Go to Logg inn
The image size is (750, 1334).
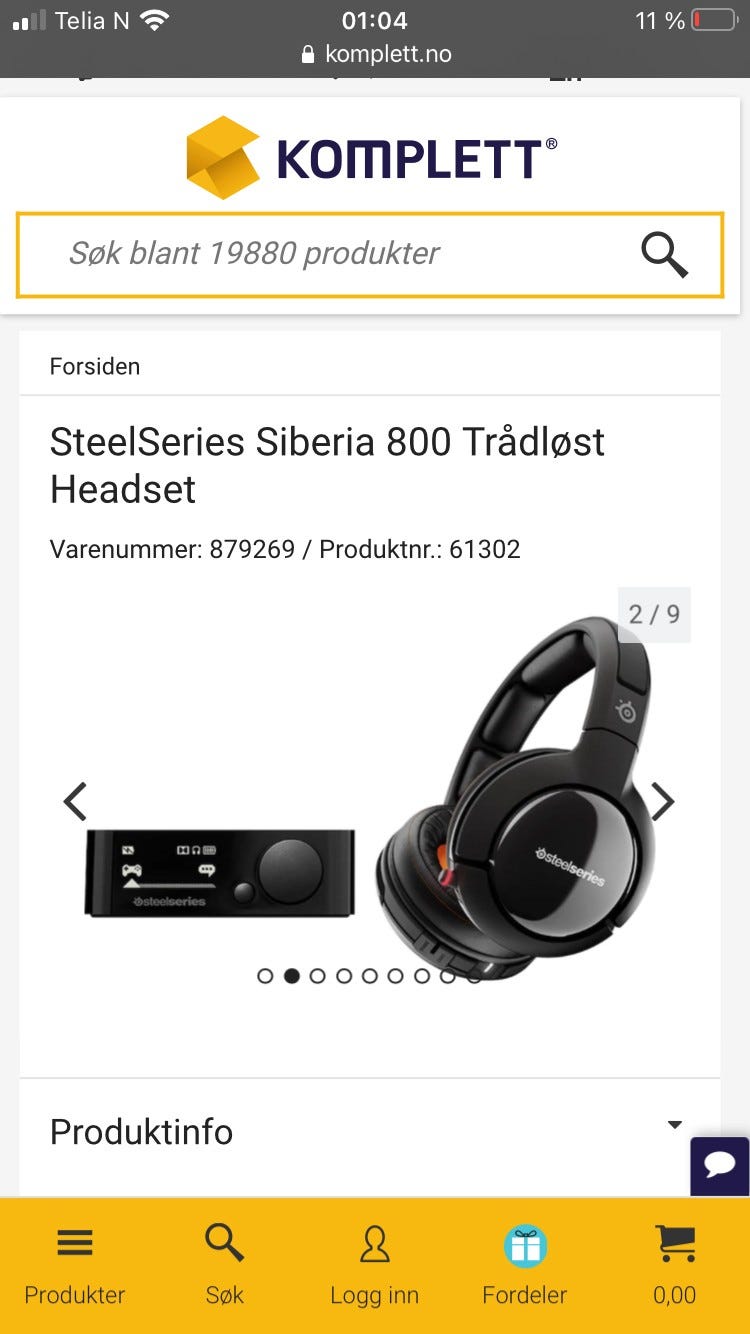tap(374, 1264)
